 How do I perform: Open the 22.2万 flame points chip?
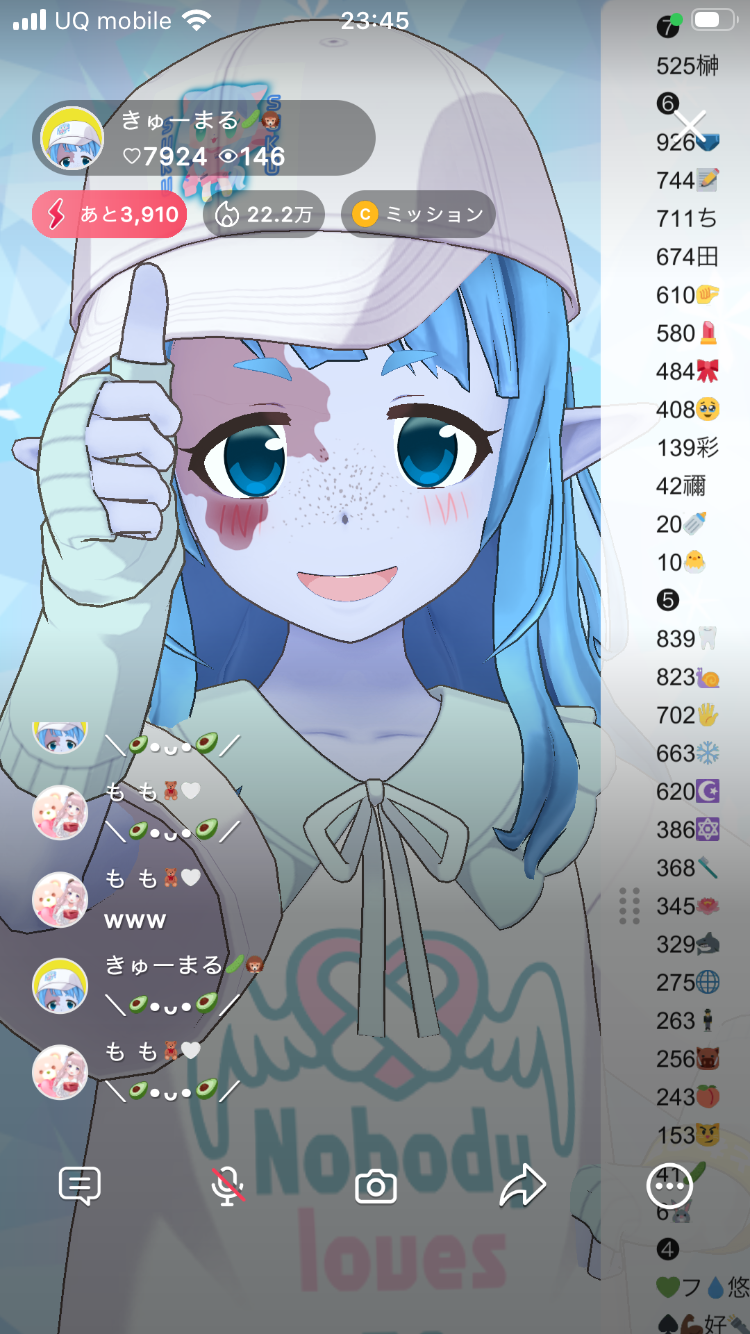coord(264,214)
